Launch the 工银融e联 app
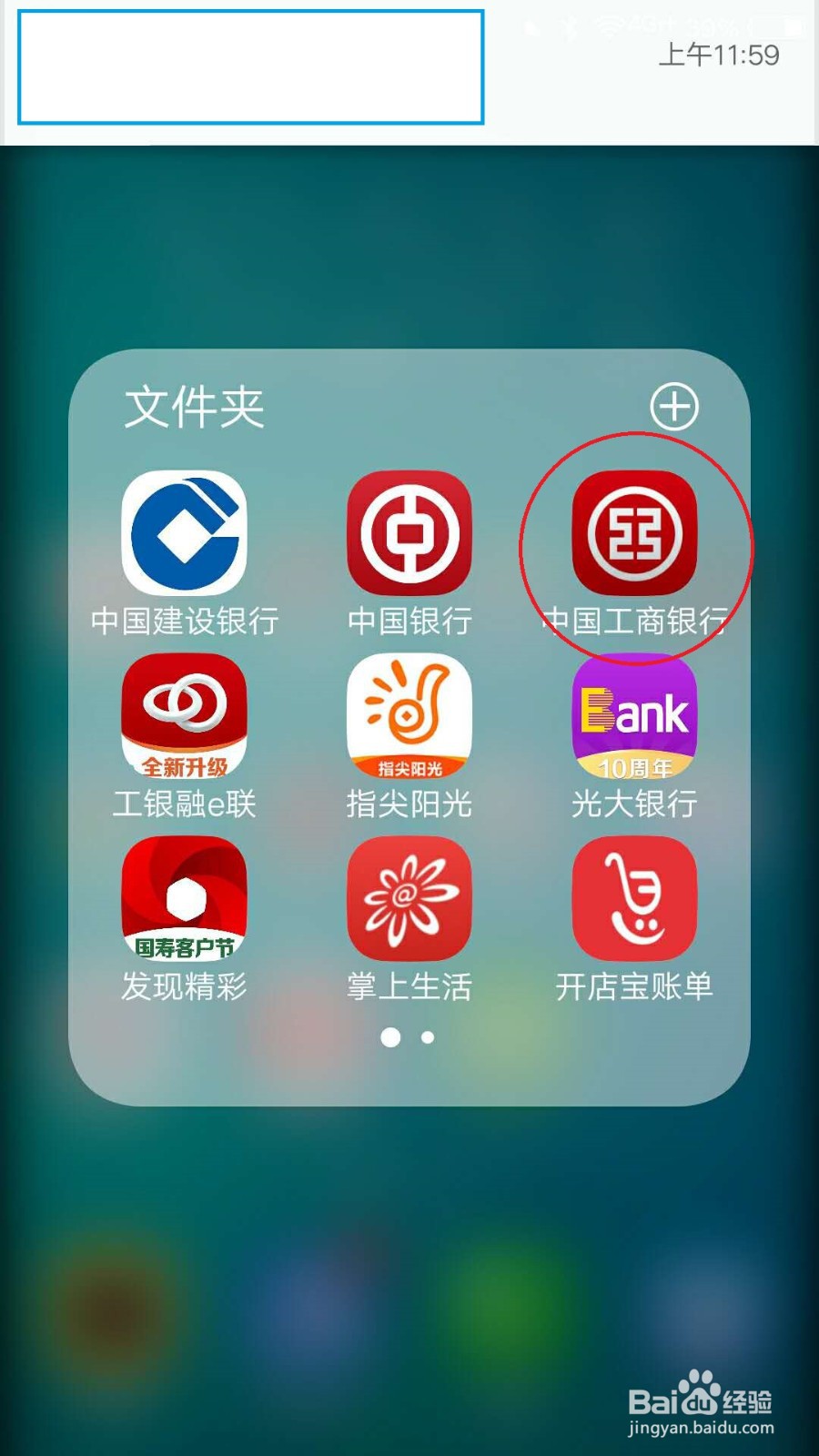This screenshot has width=819, height=1456. [184, 717]
